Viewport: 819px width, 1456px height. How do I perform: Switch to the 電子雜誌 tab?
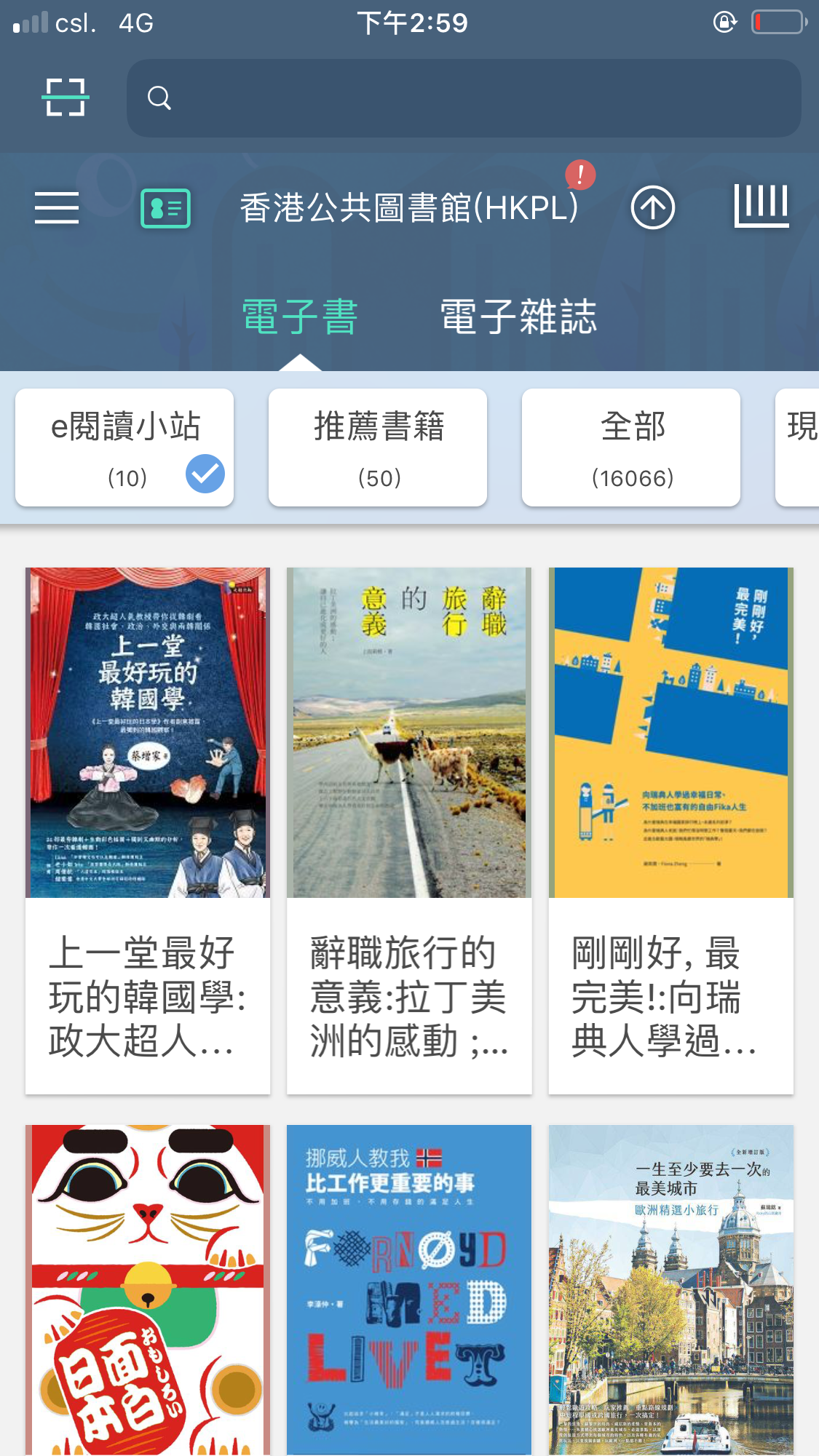click(x=518, y=317)
